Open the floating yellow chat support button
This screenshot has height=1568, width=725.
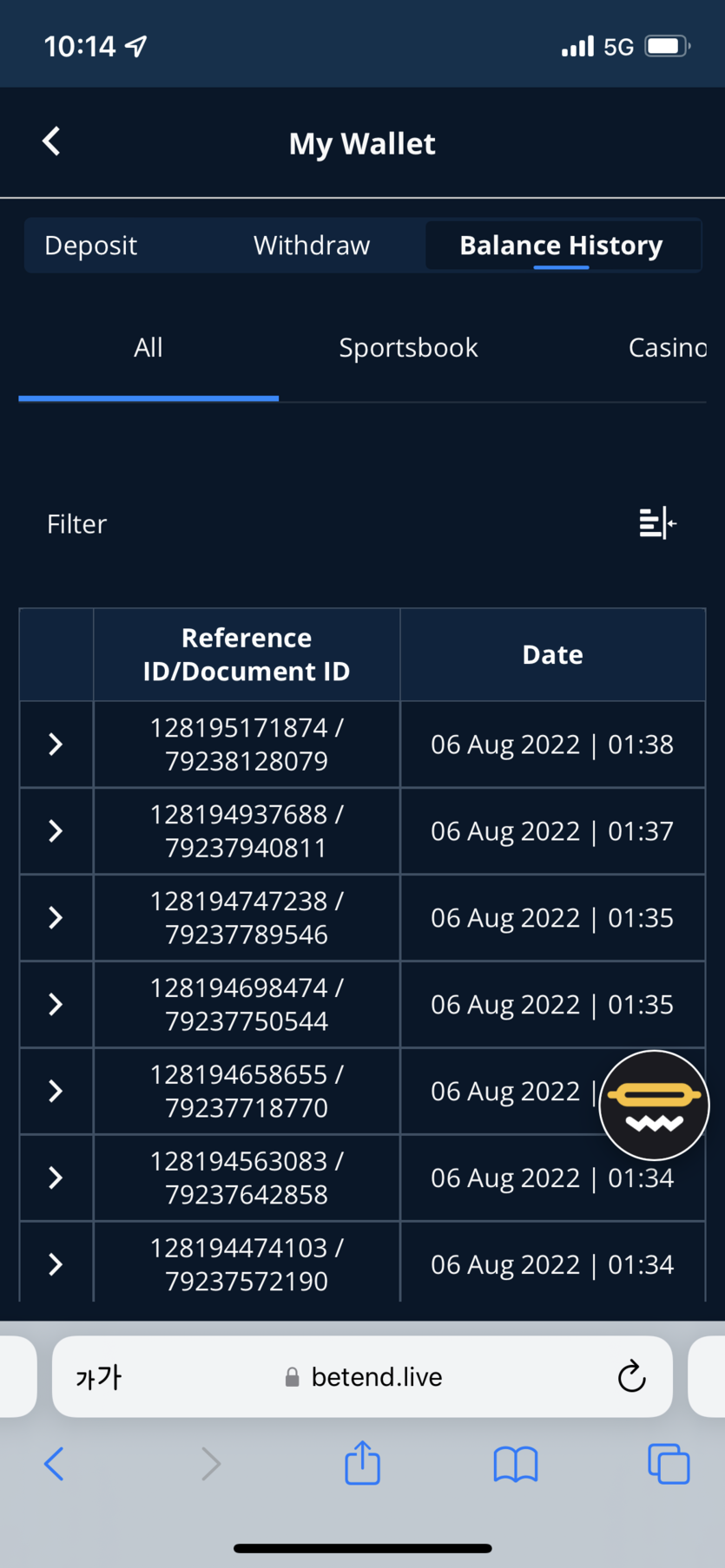(x=655, y=1105)
